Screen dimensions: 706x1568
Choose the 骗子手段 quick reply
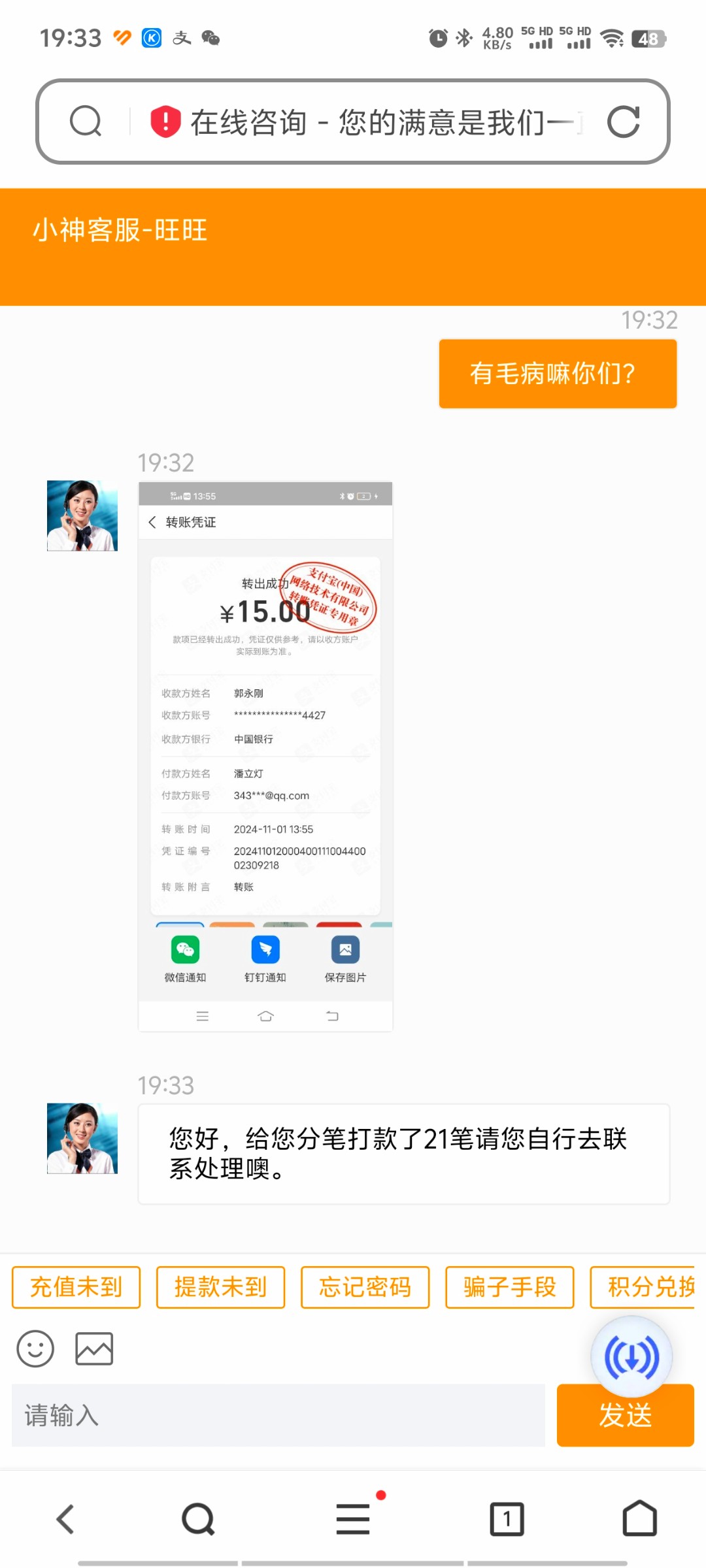tap(510, 1287)
